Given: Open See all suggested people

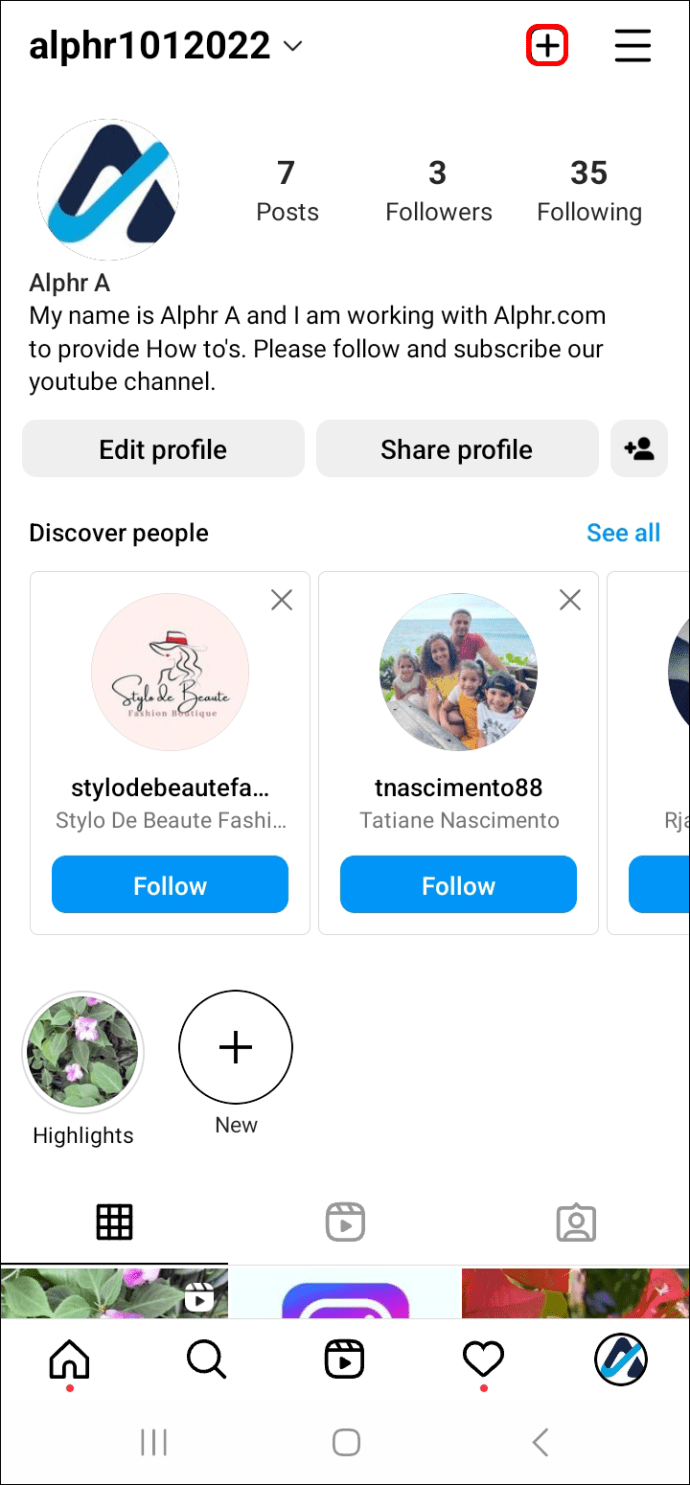Looking at the screenshot, I should [x=623, y=533].
